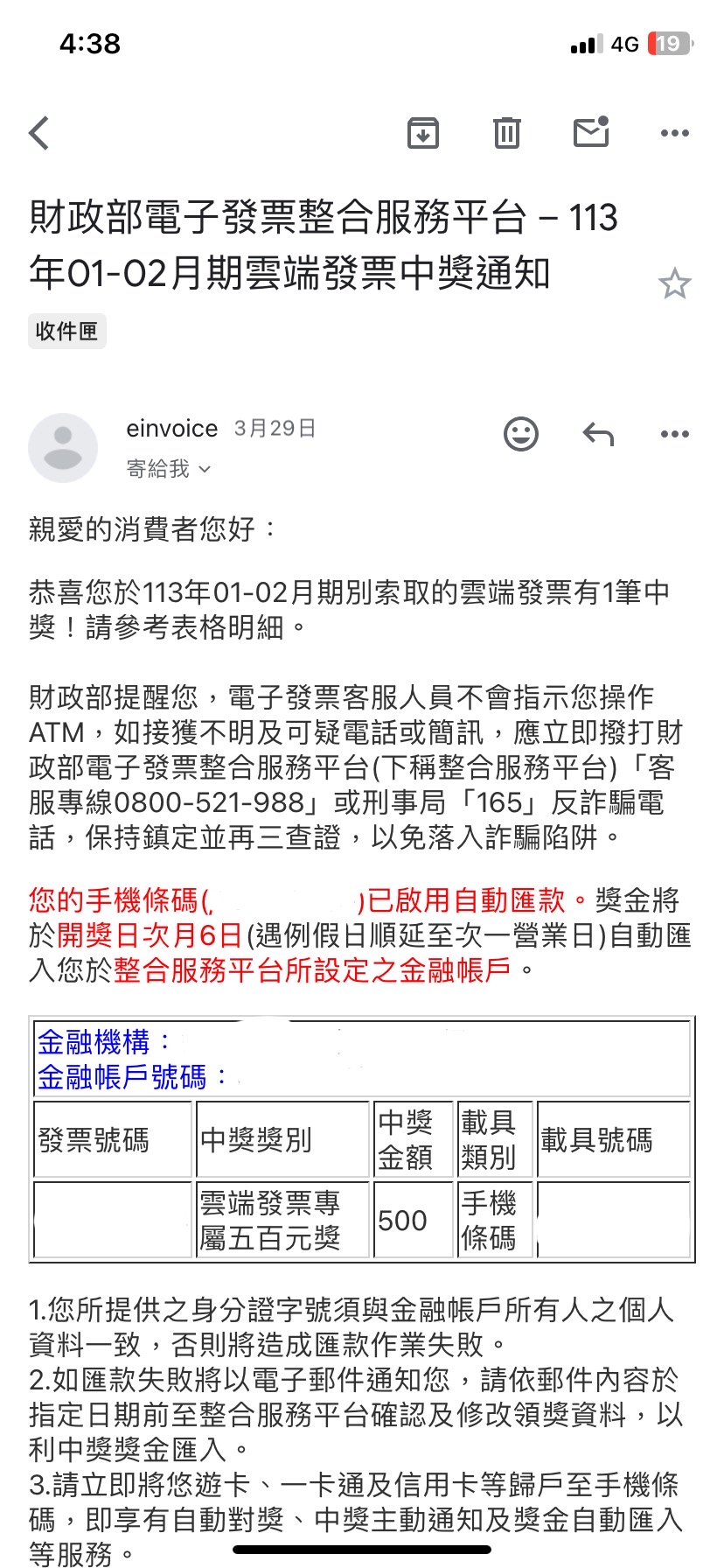
Task: Reply to einvoice message
Action: 598,434
